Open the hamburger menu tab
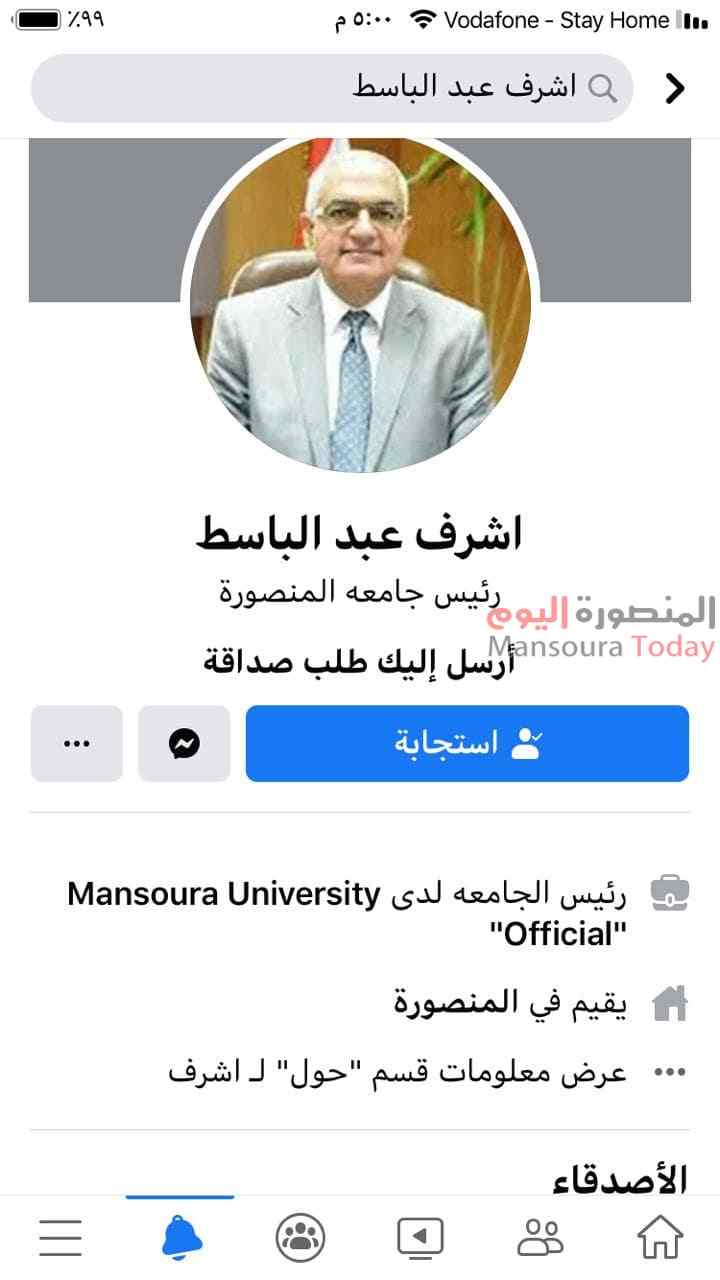The image size is (720, 1280). 61,1237
